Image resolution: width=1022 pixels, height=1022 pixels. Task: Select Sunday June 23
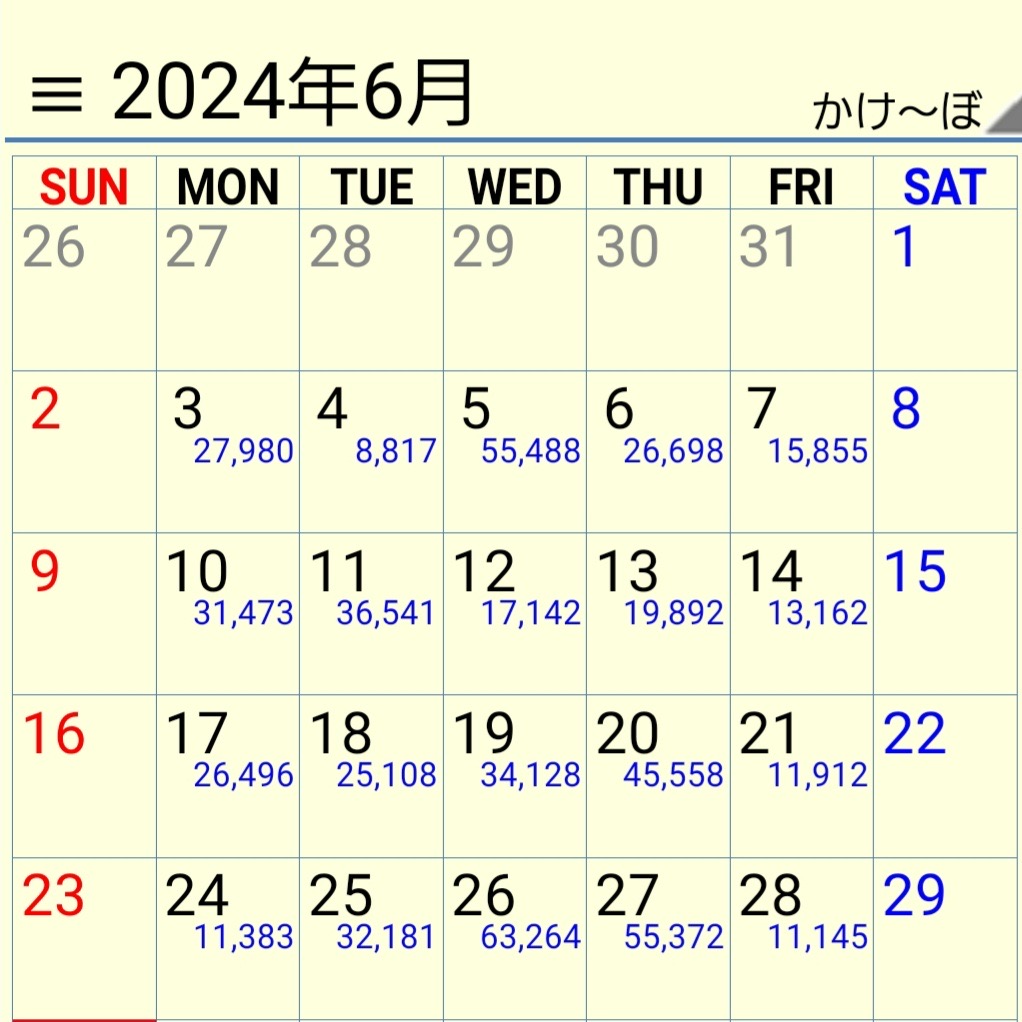pos(84,937)
